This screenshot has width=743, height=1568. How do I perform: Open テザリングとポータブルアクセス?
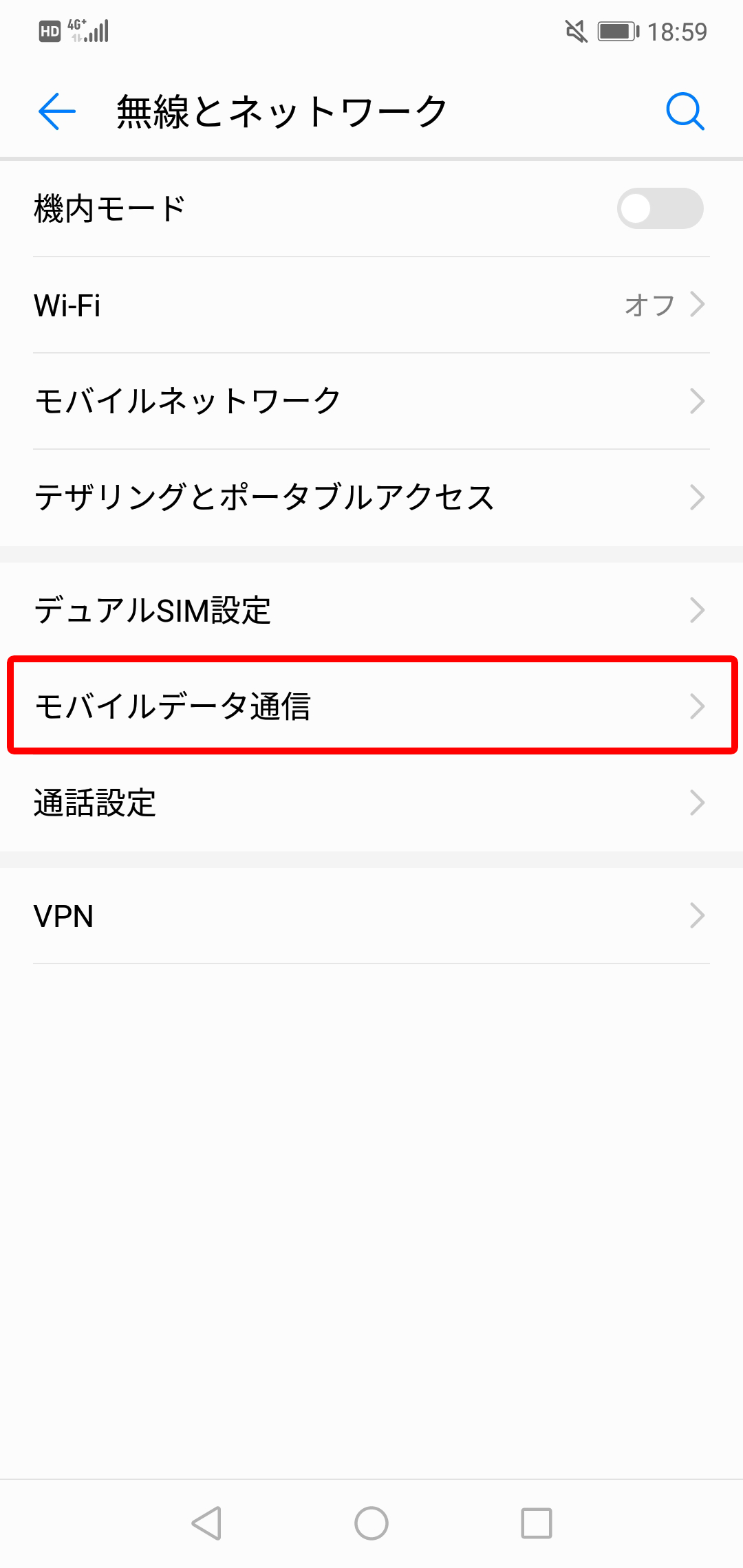(x=371, y=497)
